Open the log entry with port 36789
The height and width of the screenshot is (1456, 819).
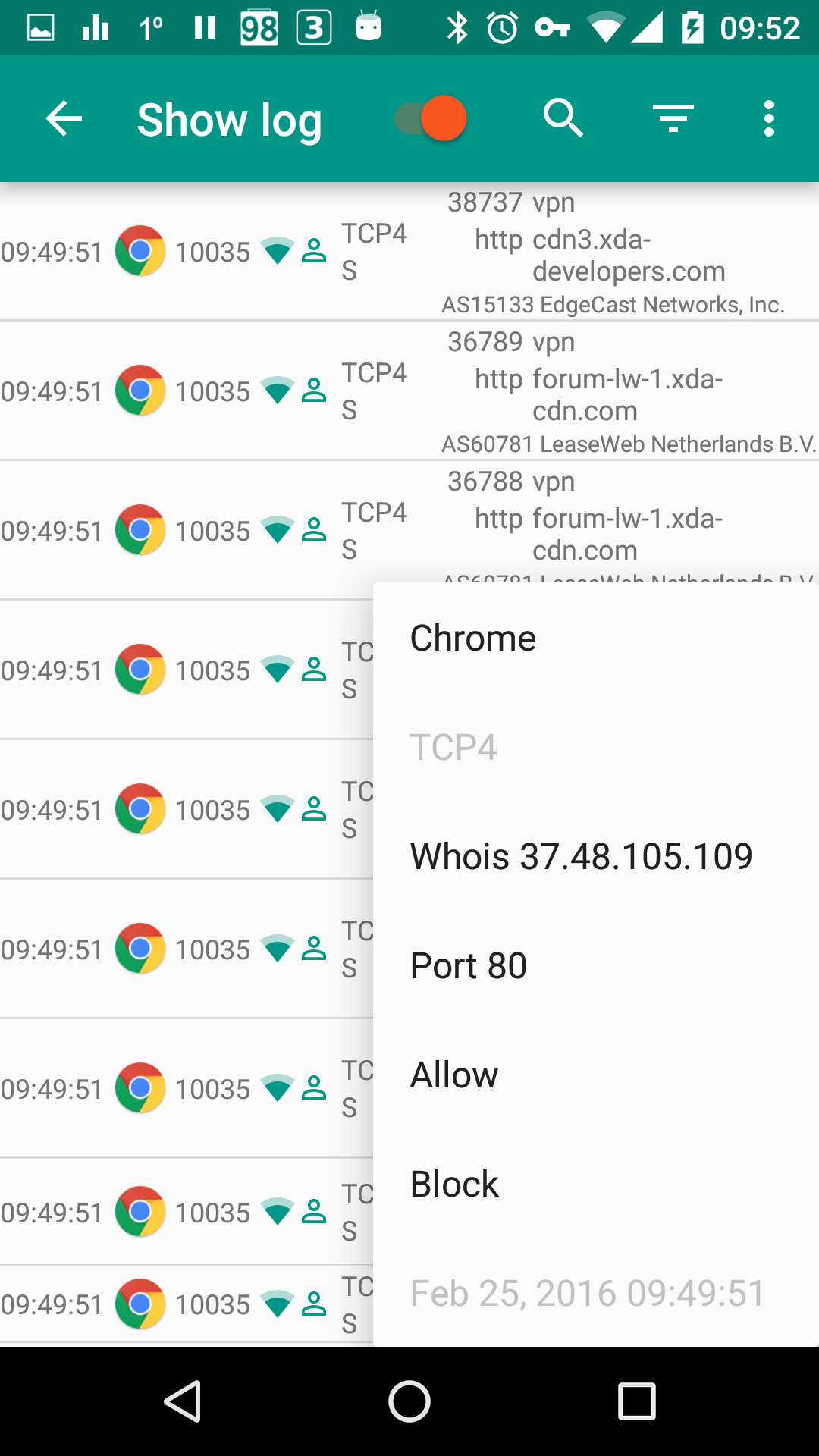pos(409,391)
